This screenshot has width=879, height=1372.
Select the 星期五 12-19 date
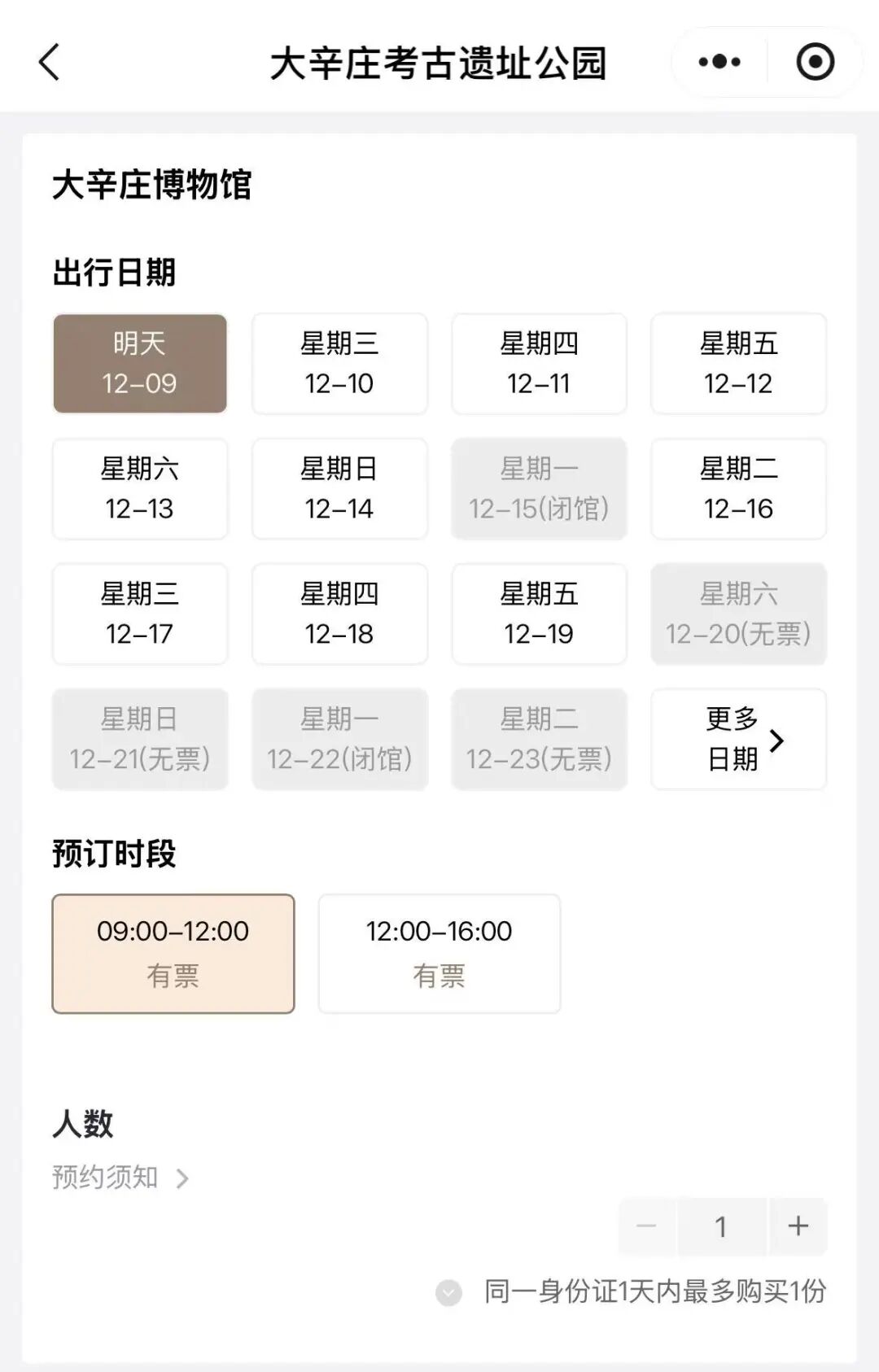[538, 614]
